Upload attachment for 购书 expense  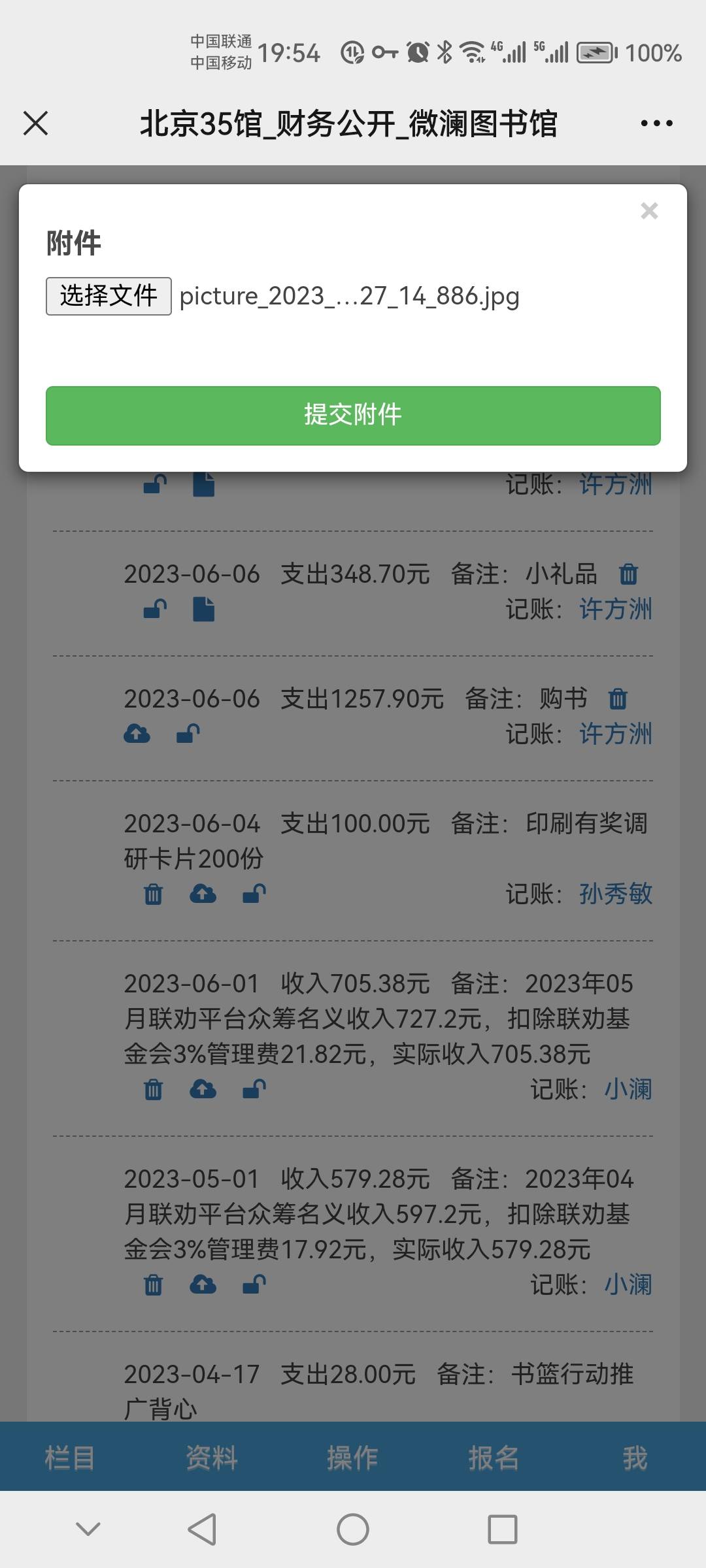[137, 734]
